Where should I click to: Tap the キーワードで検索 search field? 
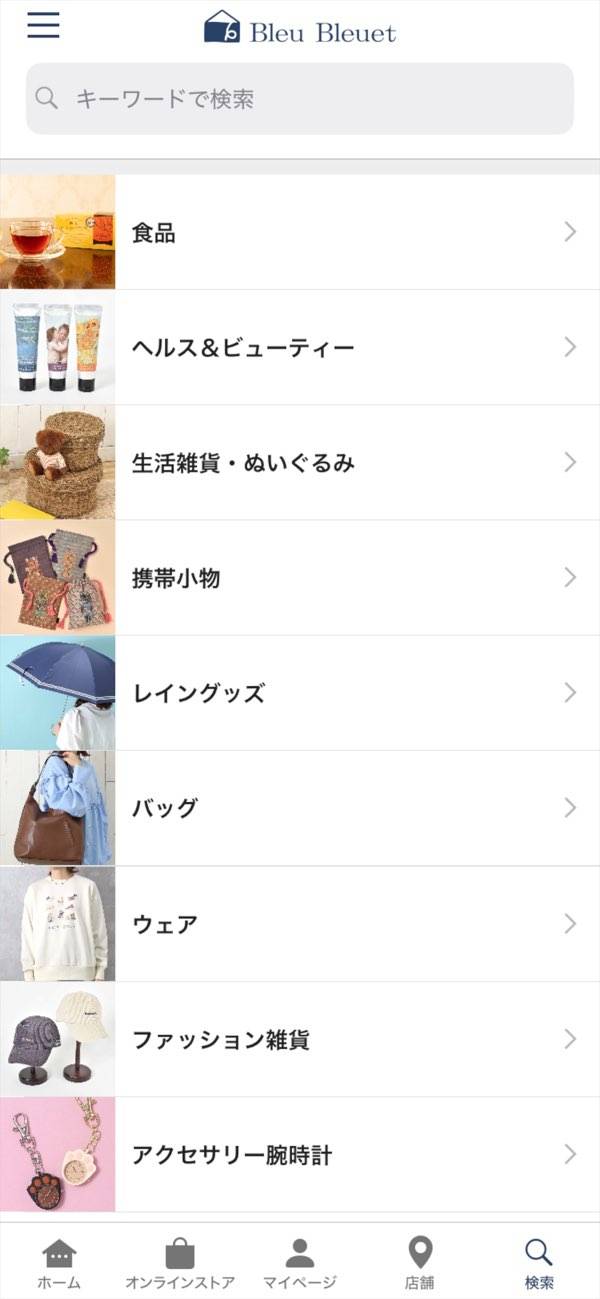pos(300,98)
